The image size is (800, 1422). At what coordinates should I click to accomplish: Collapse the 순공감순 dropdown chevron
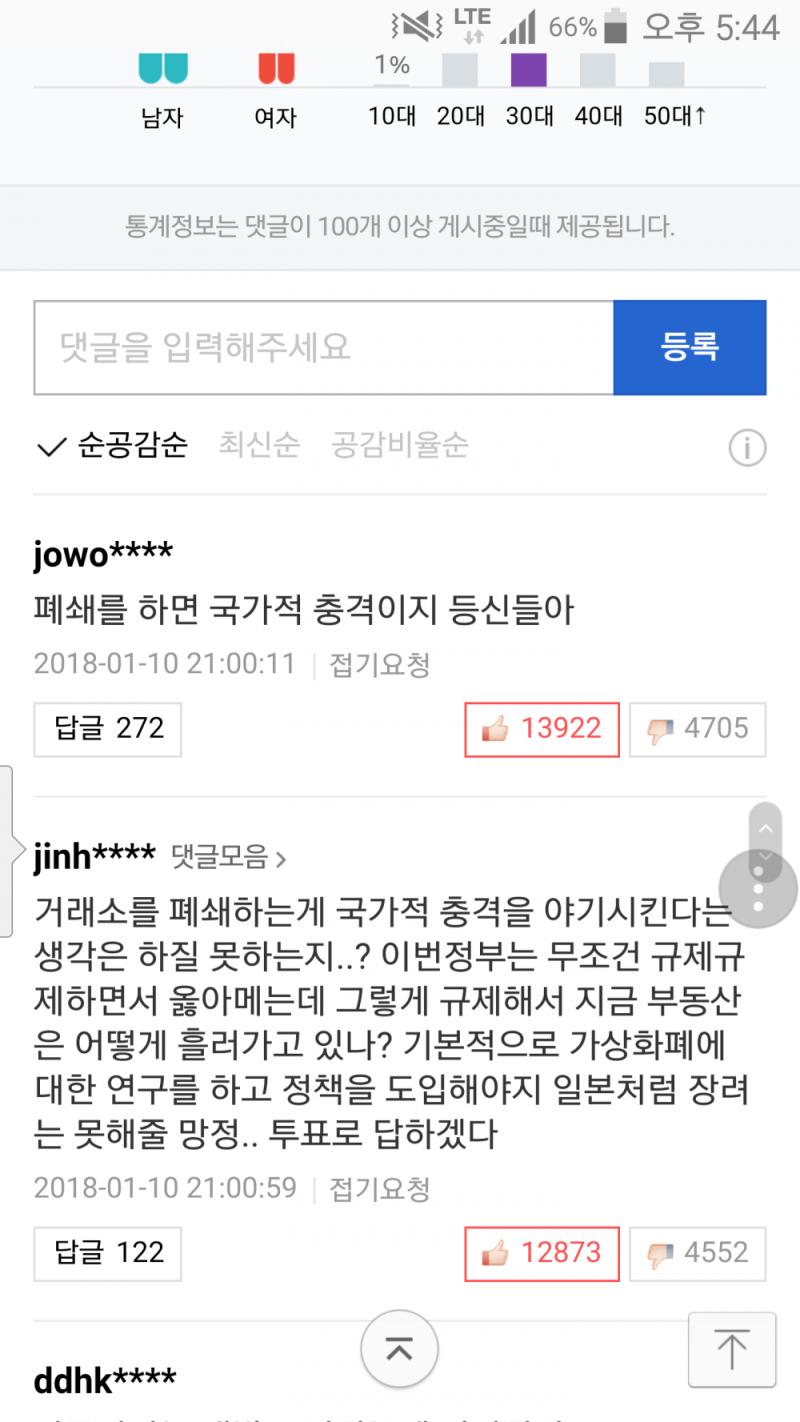[x=50, y=447]
